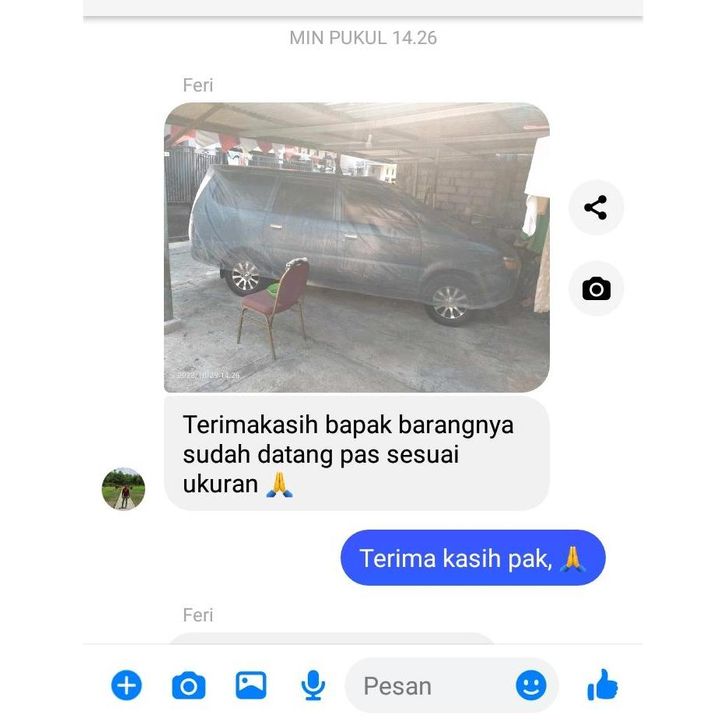This screenshot has width=726, height=726.
Task: Send a thumbs-up like
Action: click(602, 686)
